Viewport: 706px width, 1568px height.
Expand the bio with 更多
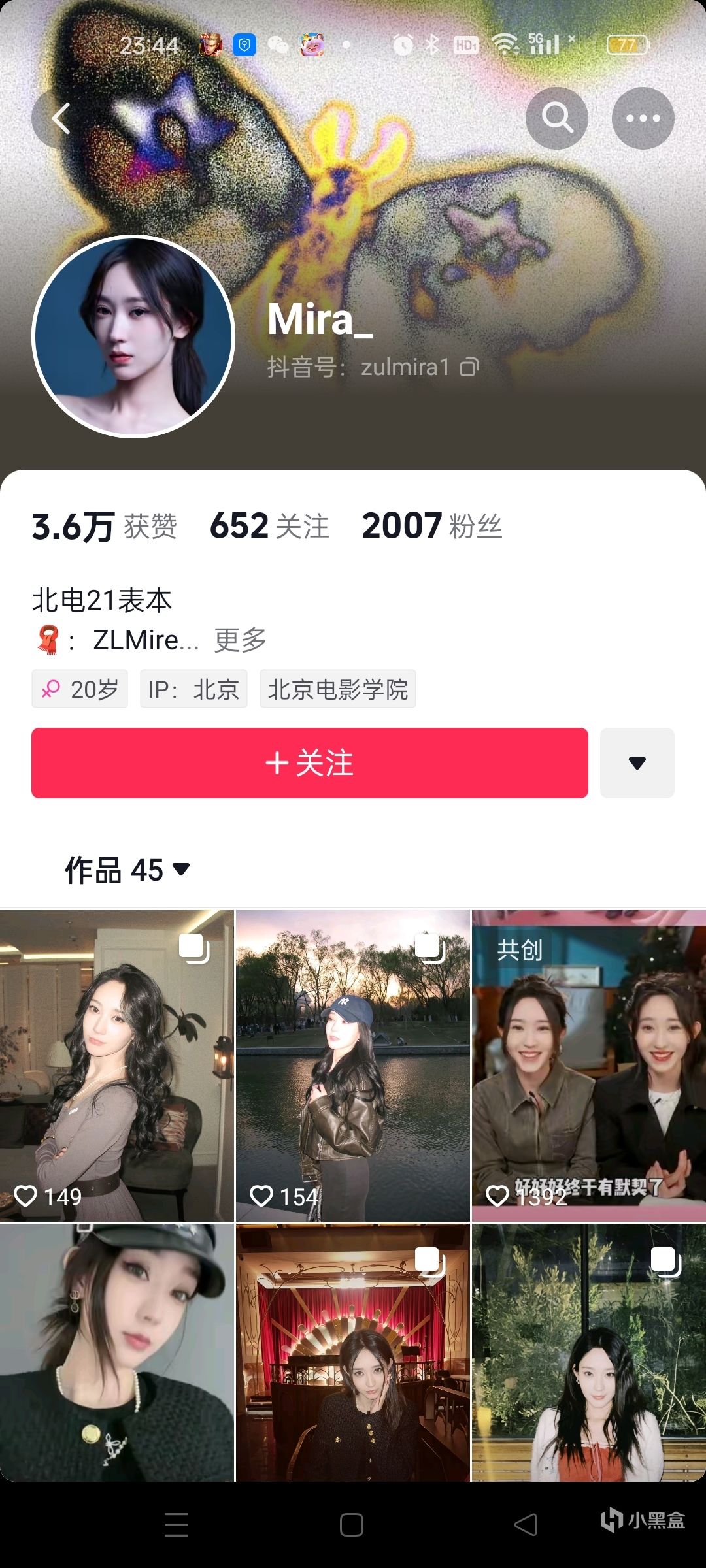pyautogui.click(x=241, y=640)
